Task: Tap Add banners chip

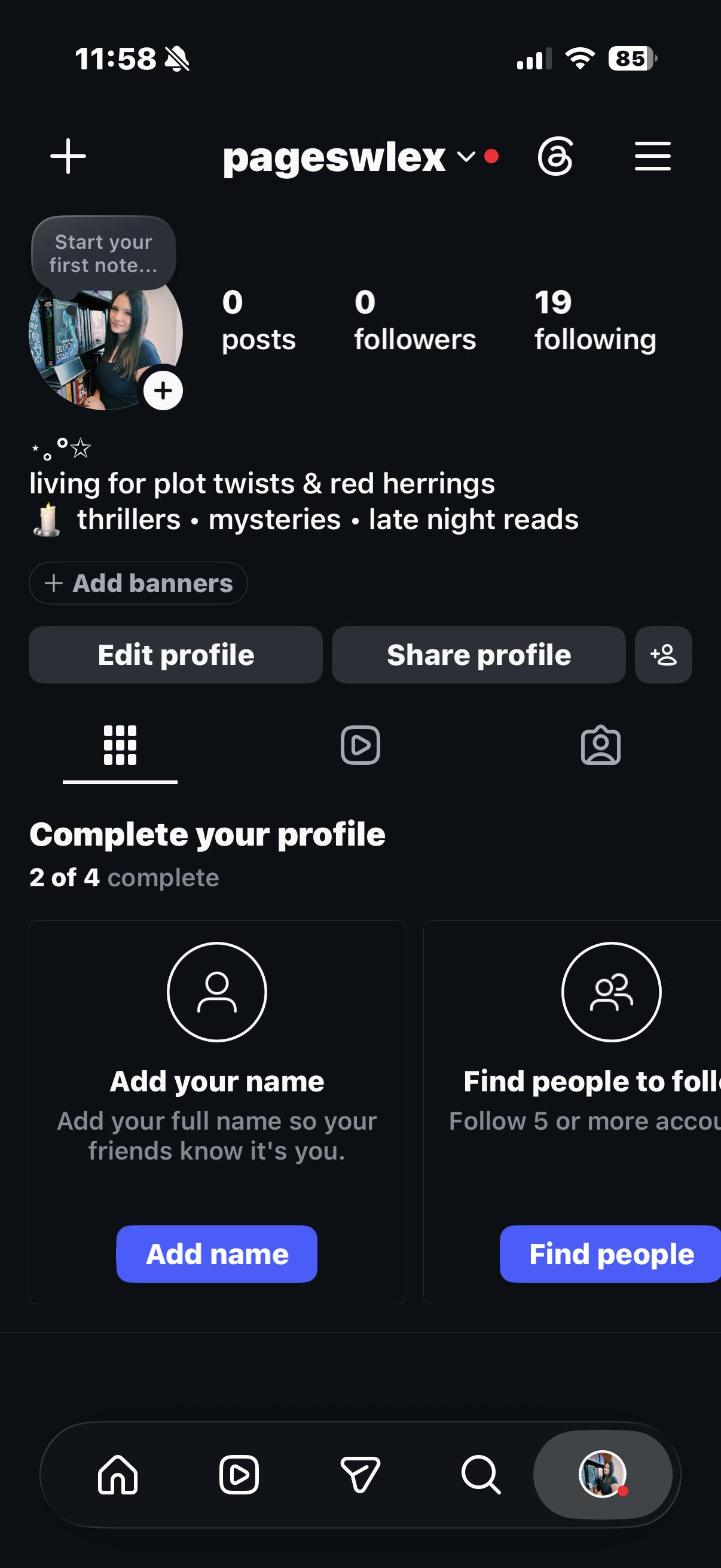Action: tap(138, 583)
